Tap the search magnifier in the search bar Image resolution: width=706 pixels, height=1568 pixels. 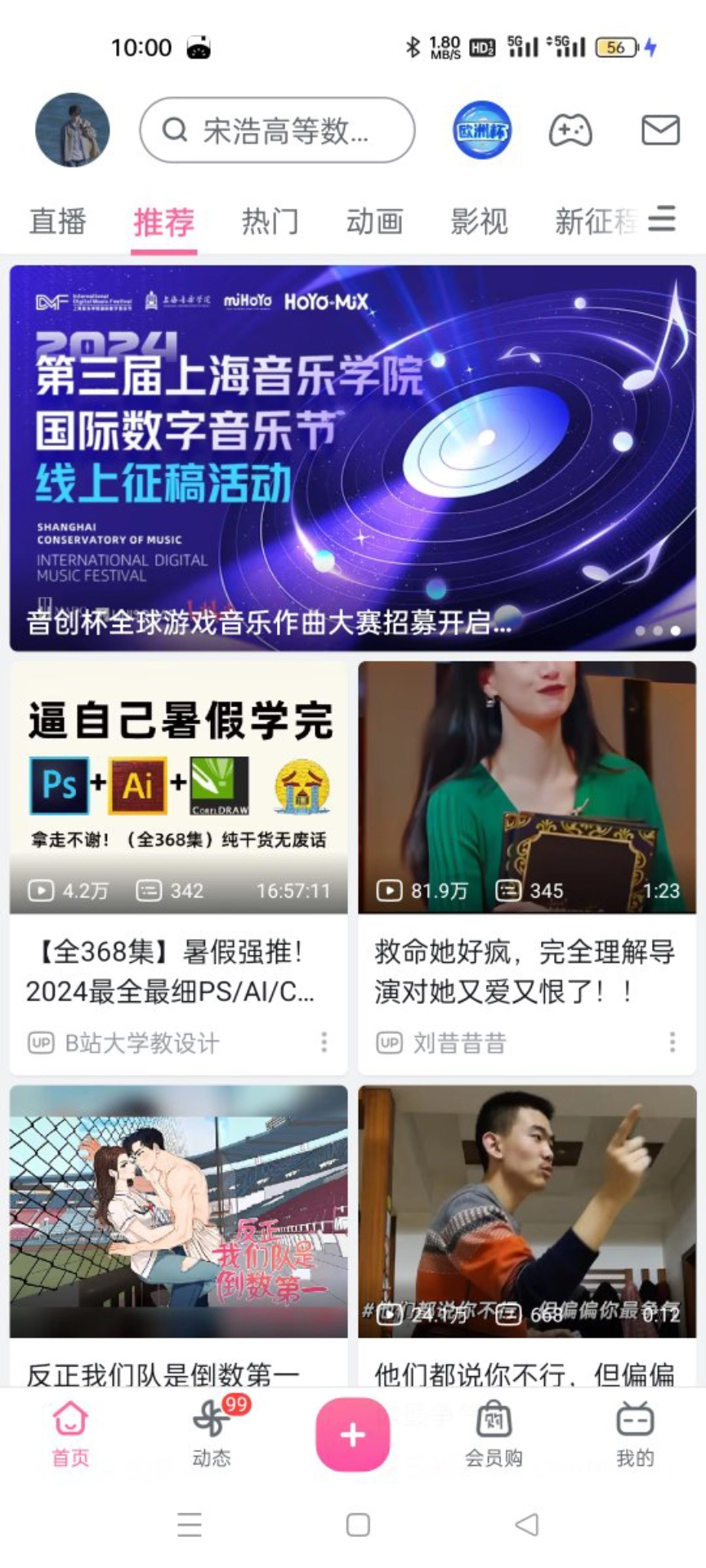pyautogui.click(x=175, y=130)
